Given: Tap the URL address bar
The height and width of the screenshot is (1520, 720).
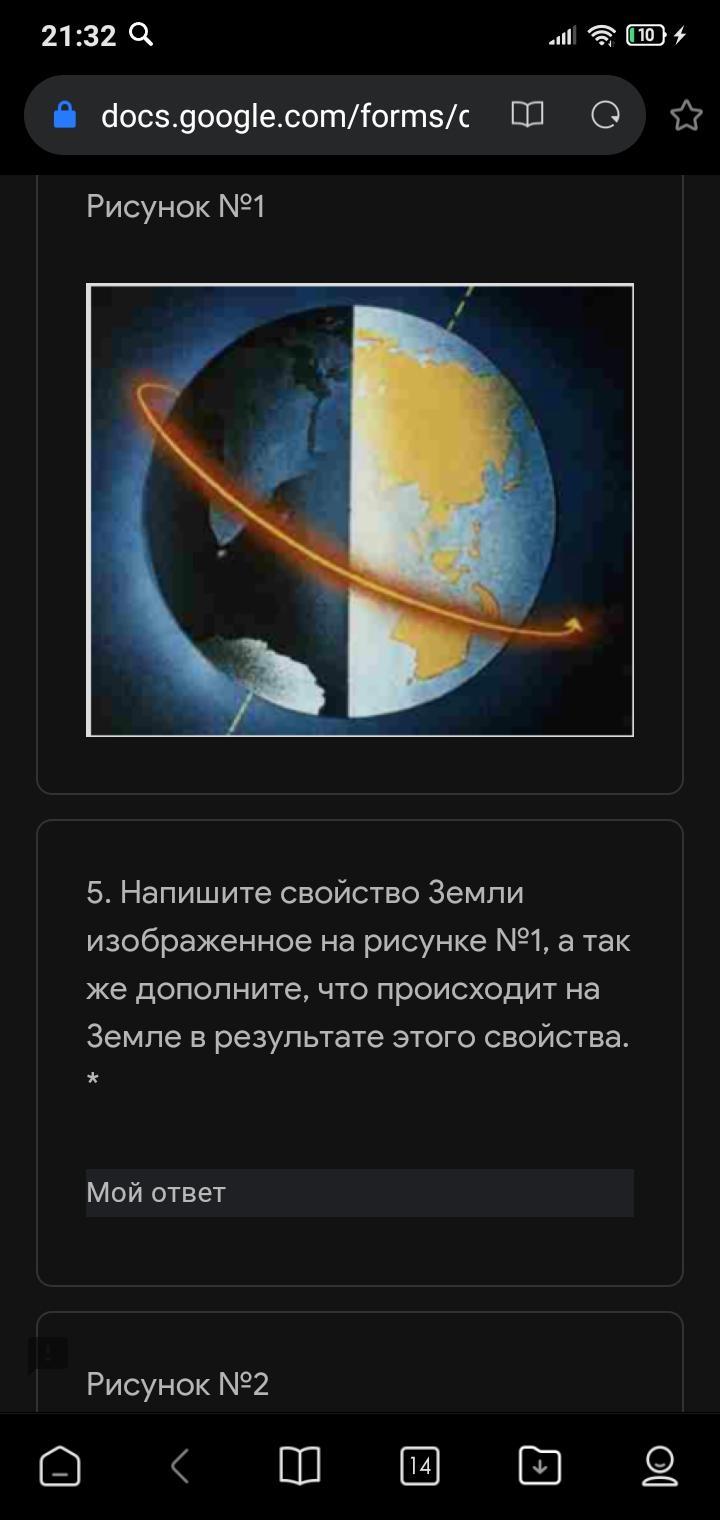Looking at the screenshot, I should click(285, 116).
